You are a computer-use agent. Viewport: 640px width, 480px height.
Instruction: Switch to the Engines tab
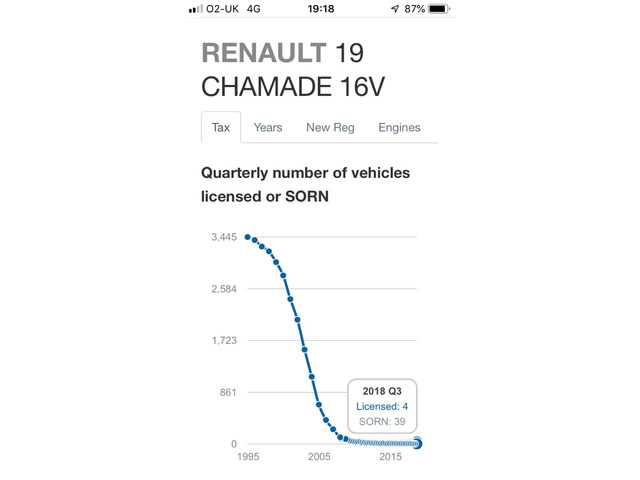tap(399, 128)
